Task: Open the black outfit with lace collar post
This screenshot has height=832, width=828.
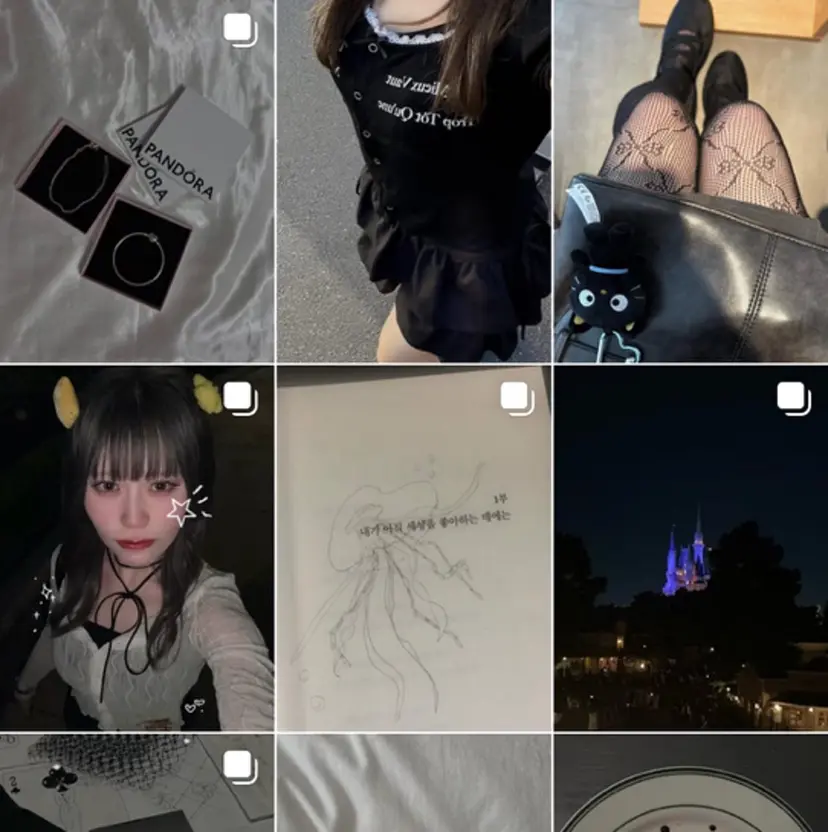Action: (x=414, y=180)
